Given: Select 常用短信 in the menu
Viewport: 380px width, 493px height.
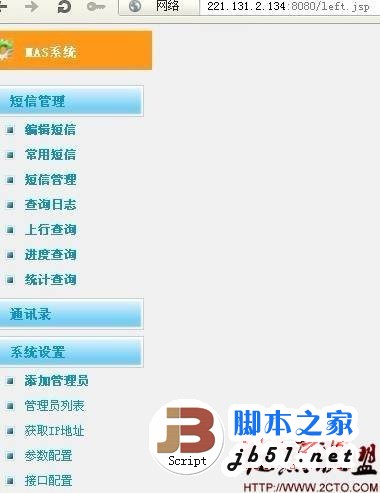Looking at the screenshot, I should (50, 155).
